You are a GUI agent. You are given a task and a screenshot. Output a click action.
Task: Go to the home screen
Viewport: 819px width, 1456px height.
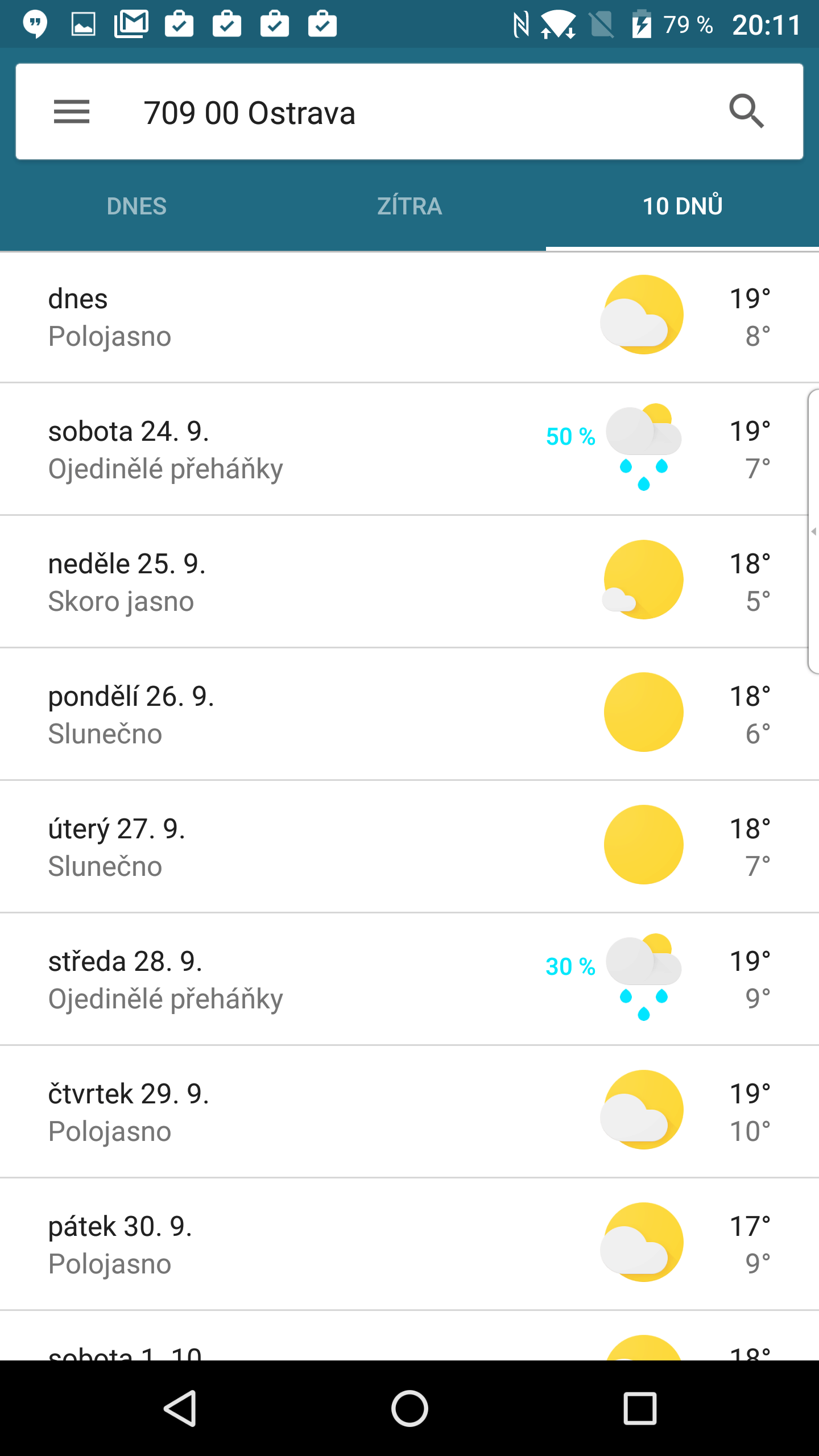(409, 1408)
